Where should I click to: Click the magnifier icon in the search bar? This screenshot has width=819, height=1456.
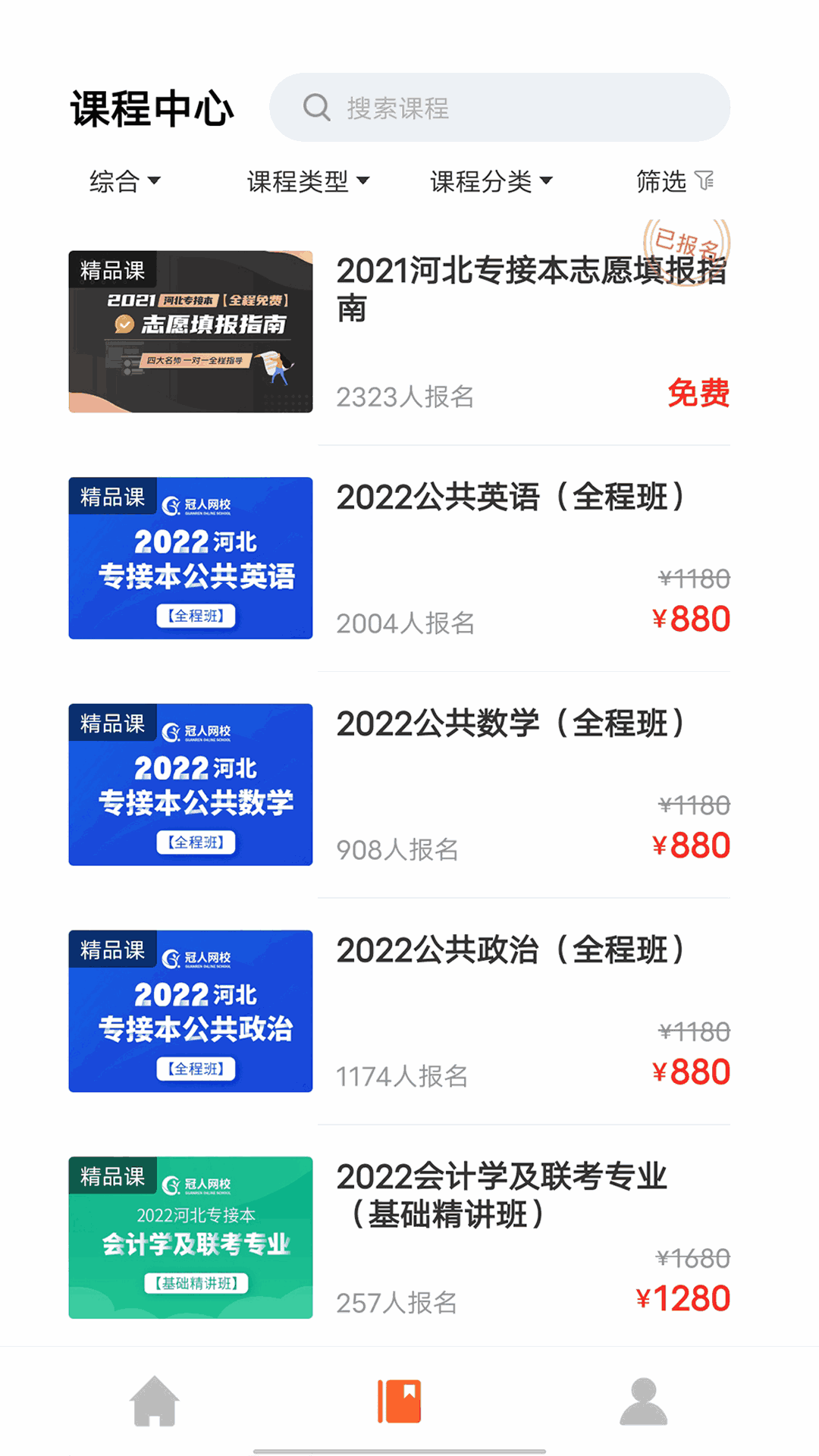315,108
